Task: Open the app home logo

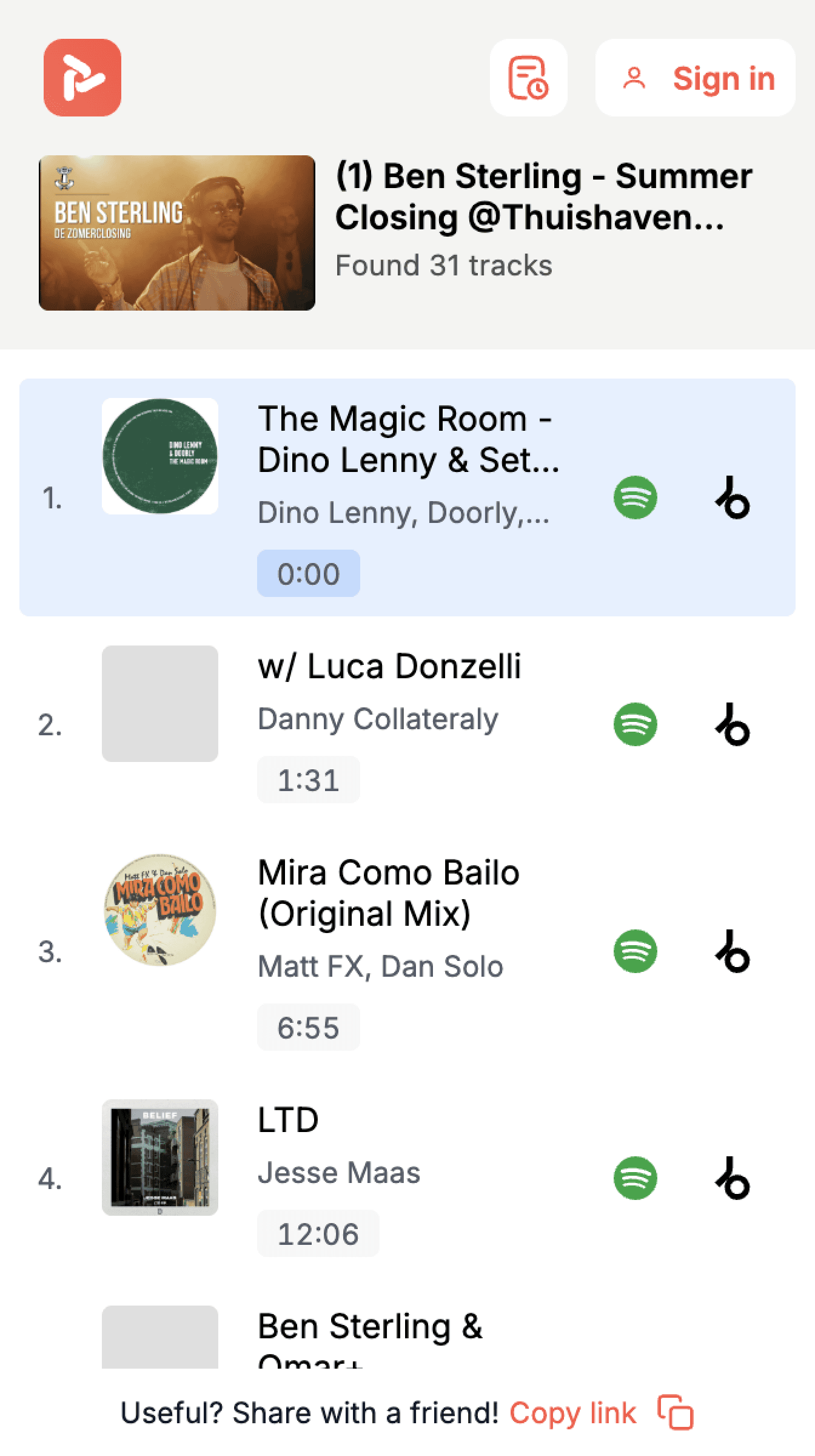Action: coord(82,78)
